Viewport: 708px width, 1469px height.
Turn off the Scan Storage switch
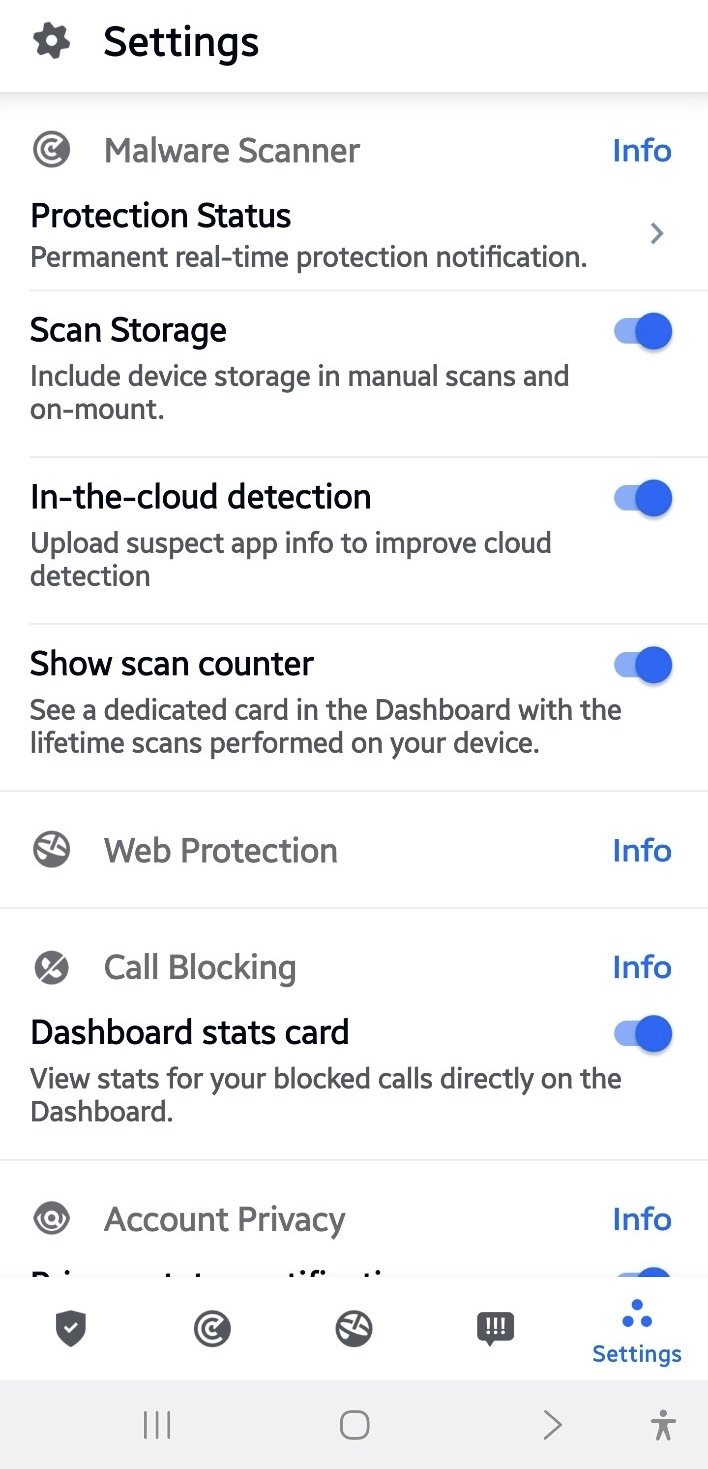point(643,332)
